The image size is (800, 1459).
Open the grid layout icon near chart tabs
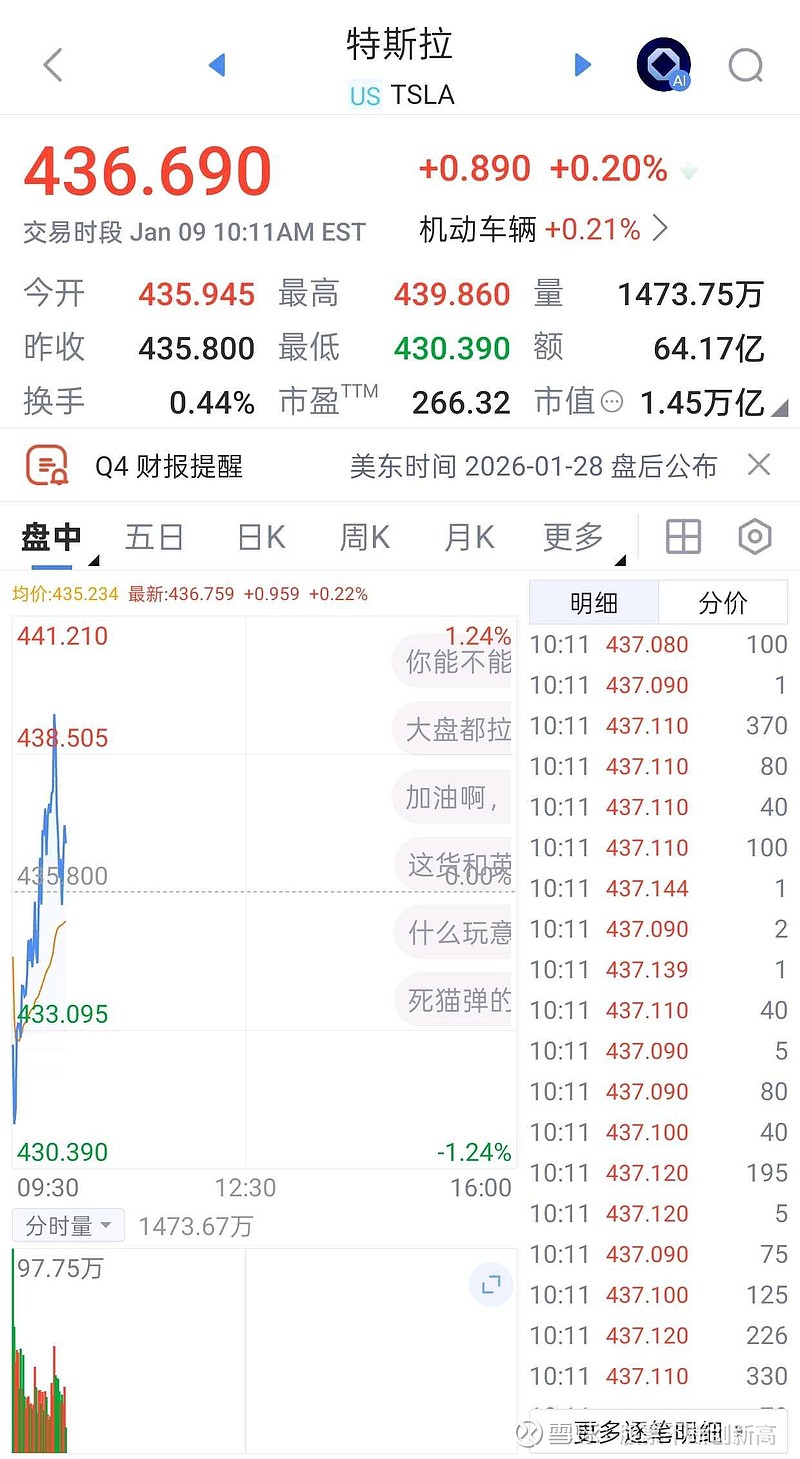click(682, 536)
